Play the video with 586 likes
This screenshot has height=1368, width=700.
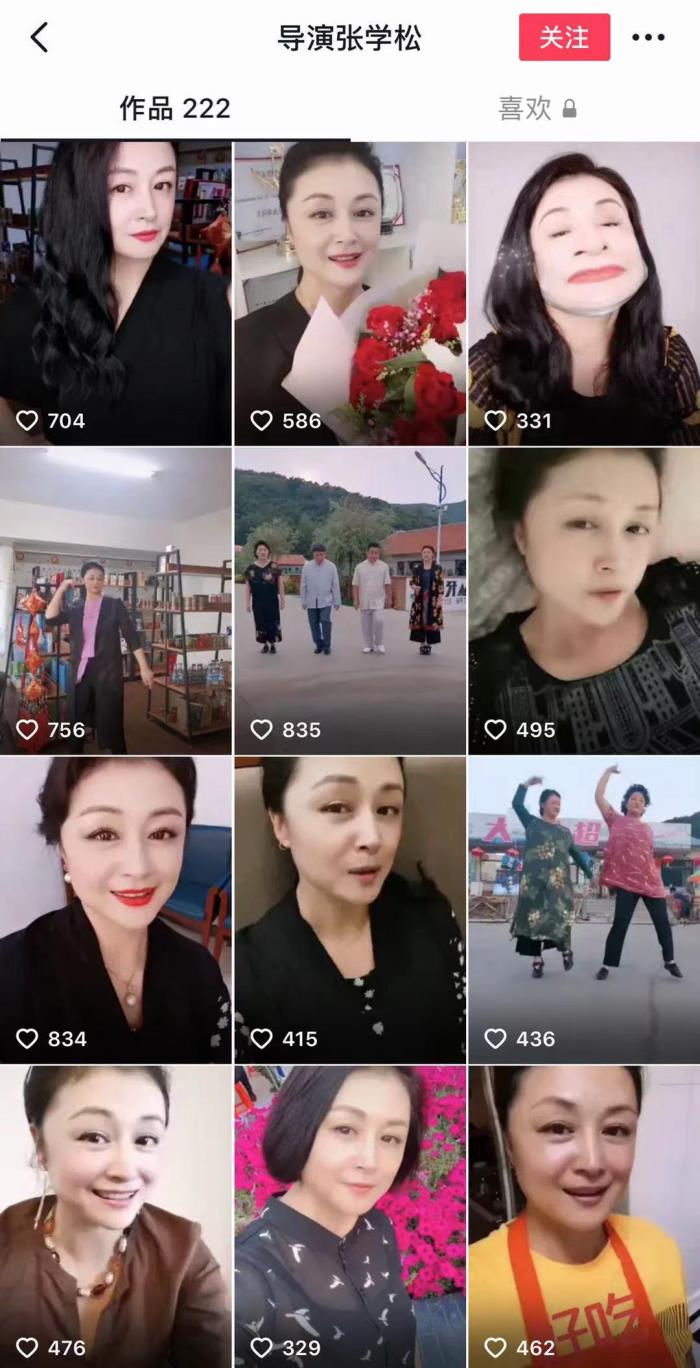[x=350, y=293]
